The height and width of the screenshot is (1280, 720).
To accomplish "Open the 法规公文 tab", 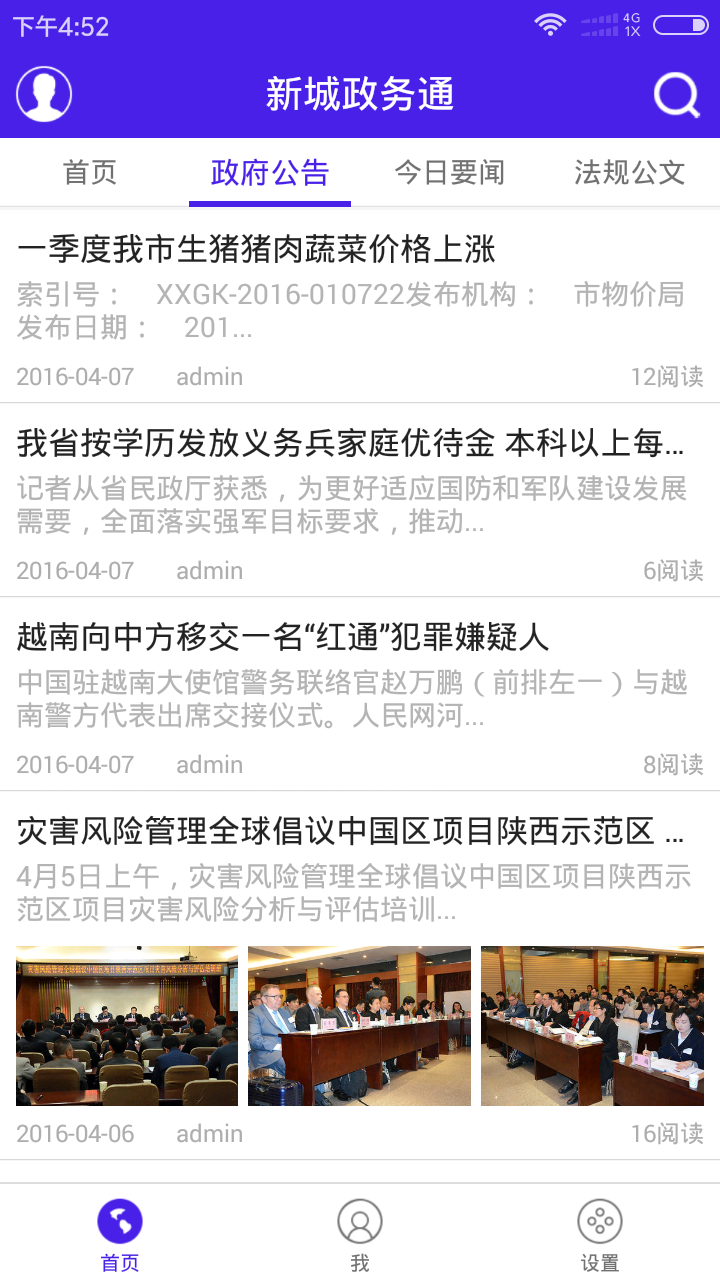I will tap(629, 173).
